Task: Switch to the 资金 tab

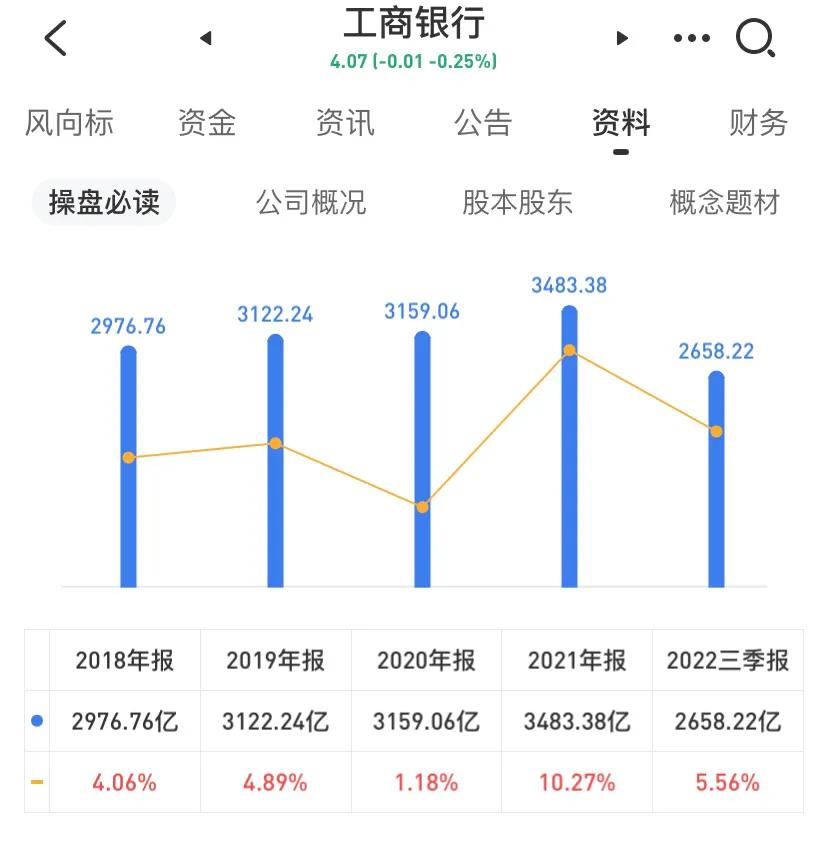Action: pyautogui.click(x=207, y=123)
